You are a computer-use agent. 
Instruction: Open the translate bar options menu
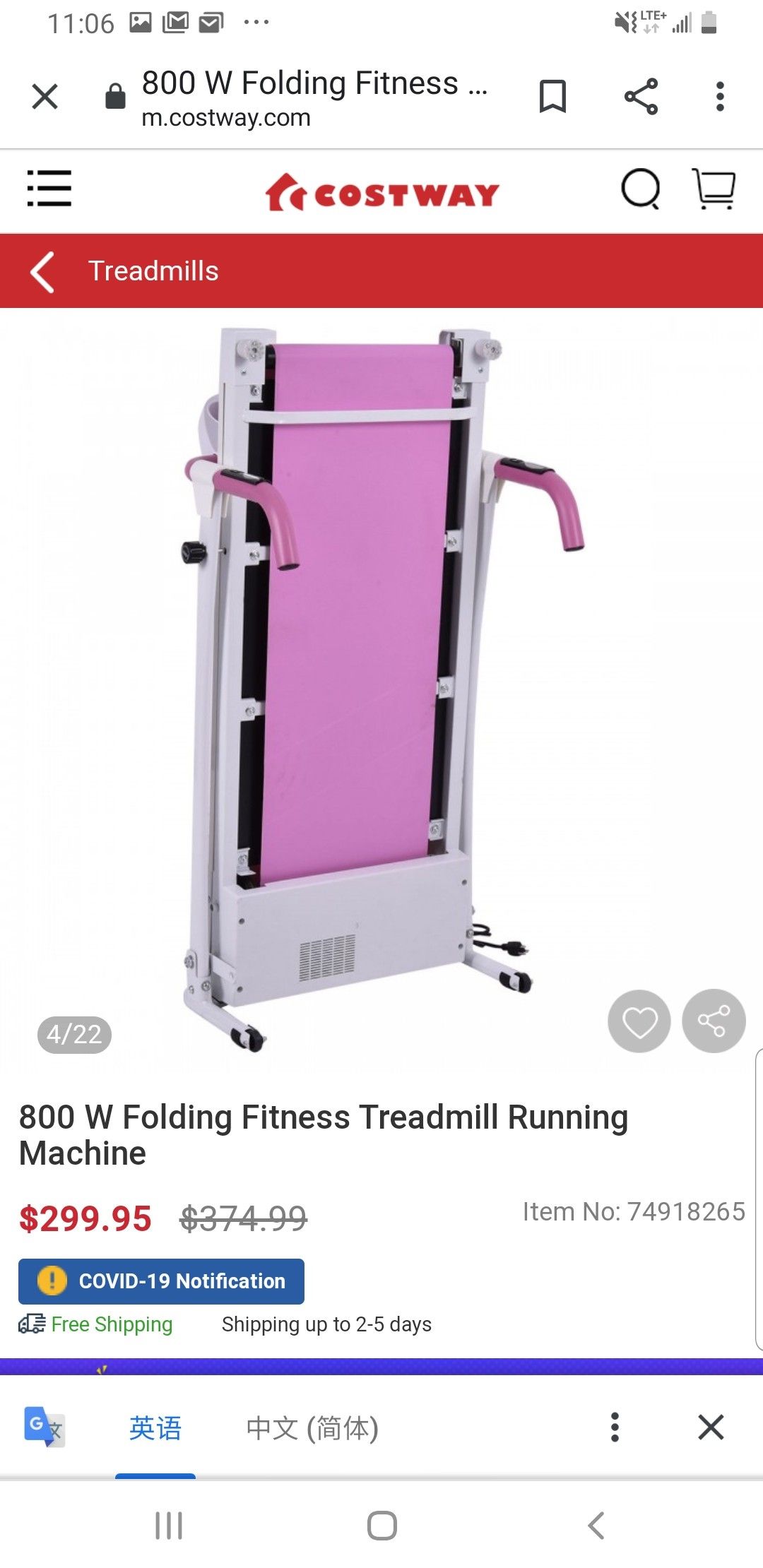[x=615, y=1427]
